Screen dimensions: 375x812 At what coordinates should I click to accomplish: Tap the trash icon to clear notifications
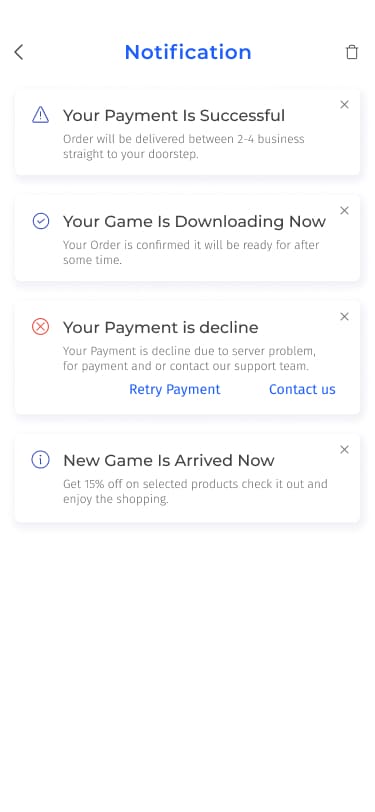point(352,52)
